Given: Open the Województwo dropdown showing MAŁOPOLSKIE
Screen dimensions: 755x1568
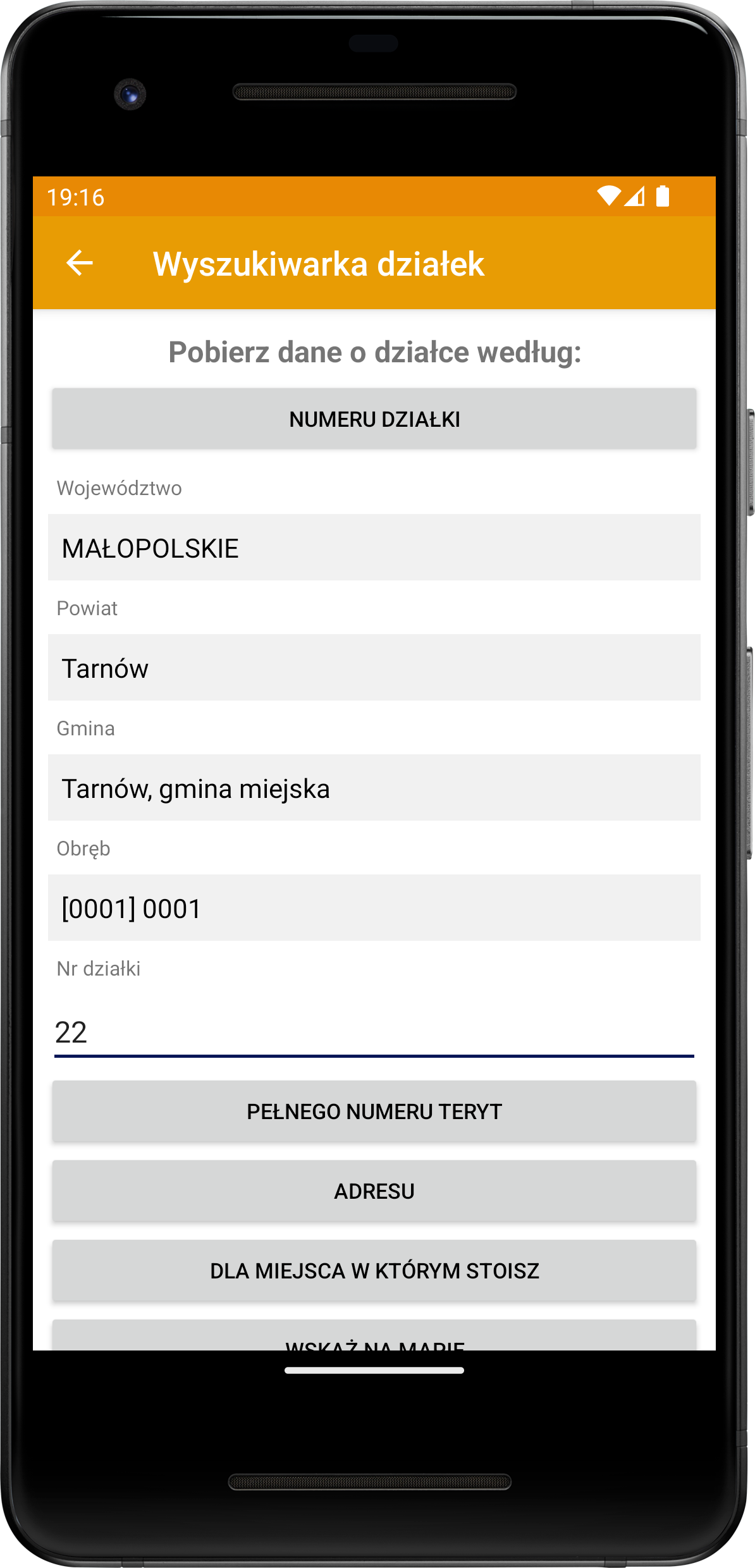Looking at the screenshot, I should pyautogui.click(x=374, y=548).
